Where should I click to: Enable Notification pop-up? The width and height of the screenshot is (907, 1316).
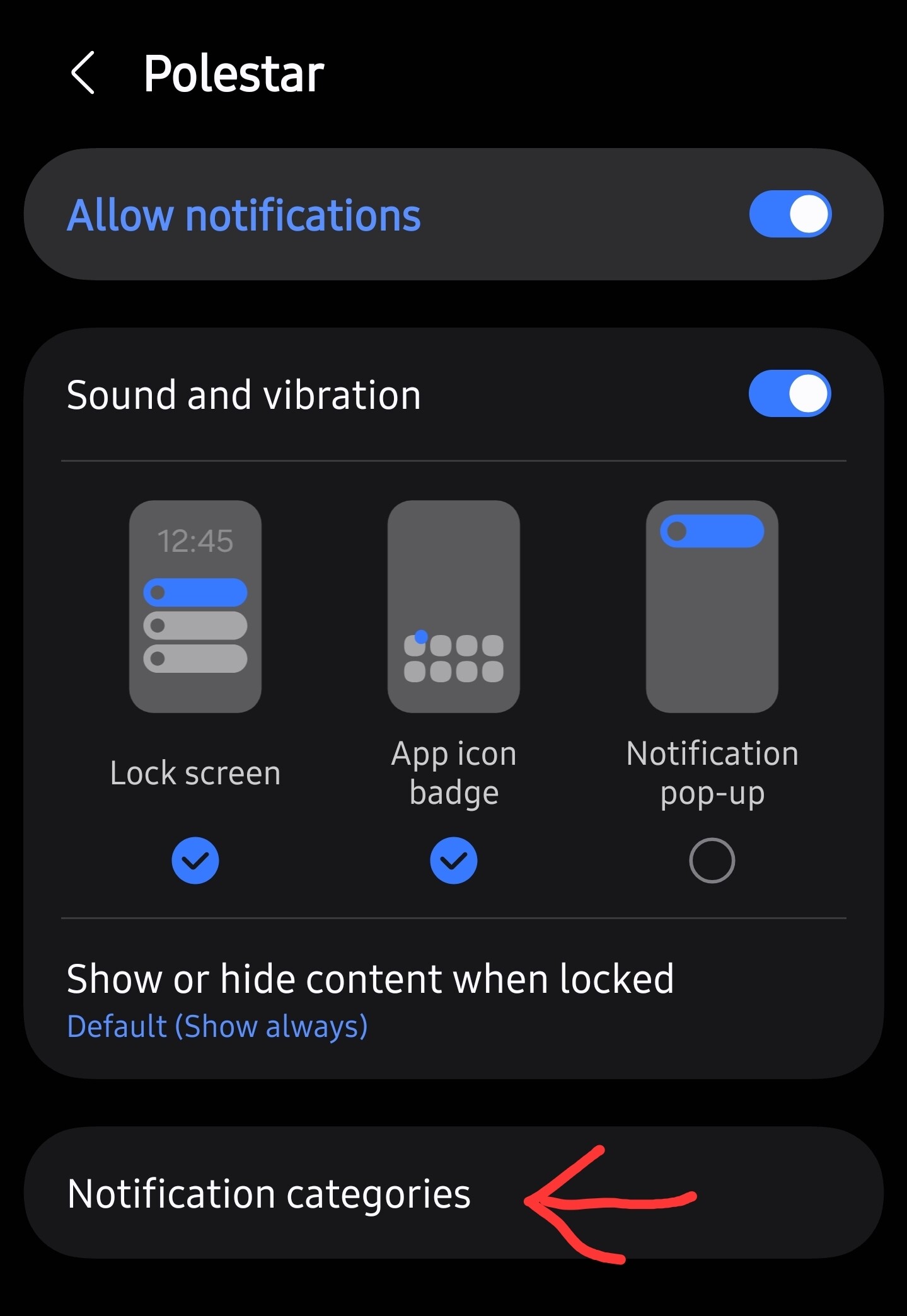pyautogui.click(x=712, y=860)
